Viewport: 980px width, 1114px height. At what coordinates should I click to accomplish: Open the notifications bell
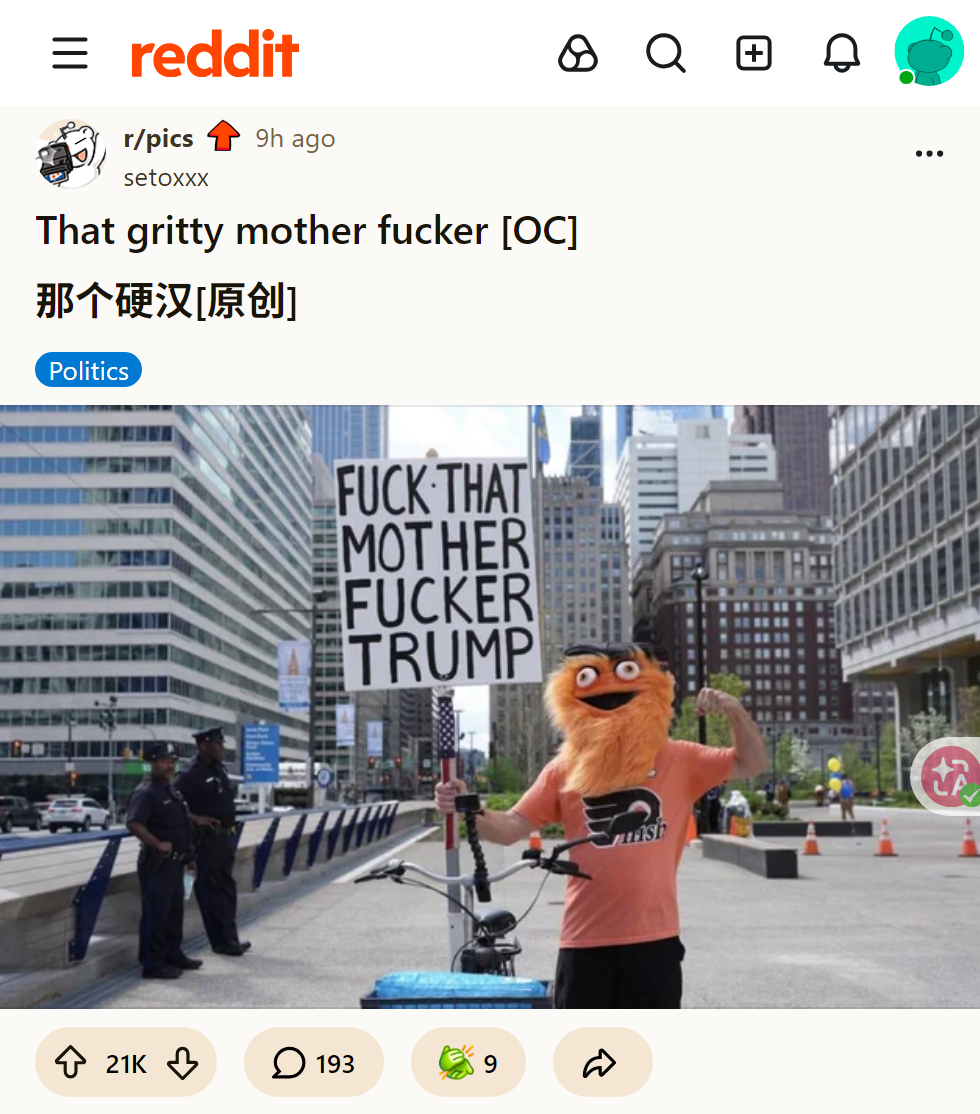pos(841,53)
